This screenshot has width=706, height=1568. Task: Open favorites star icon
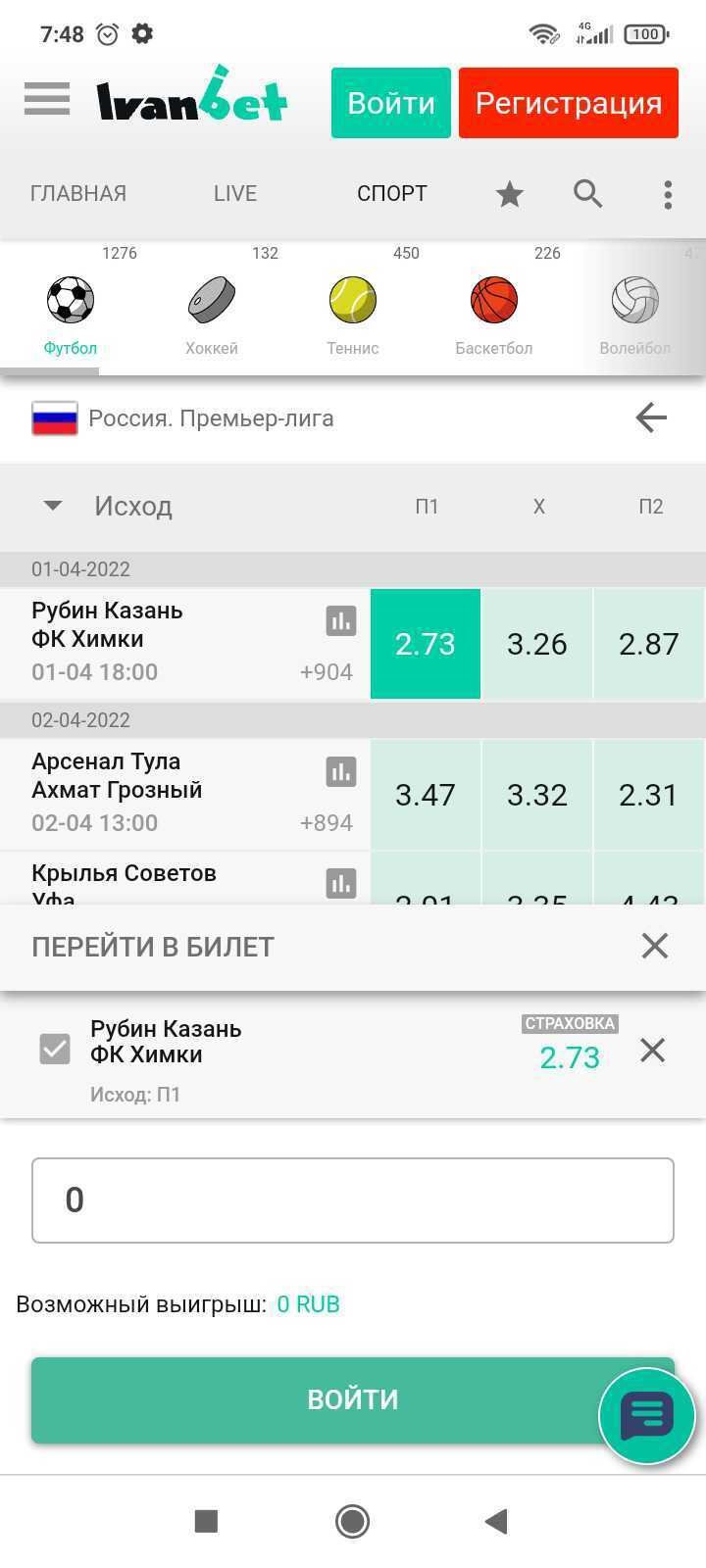(x=509, y=194)
